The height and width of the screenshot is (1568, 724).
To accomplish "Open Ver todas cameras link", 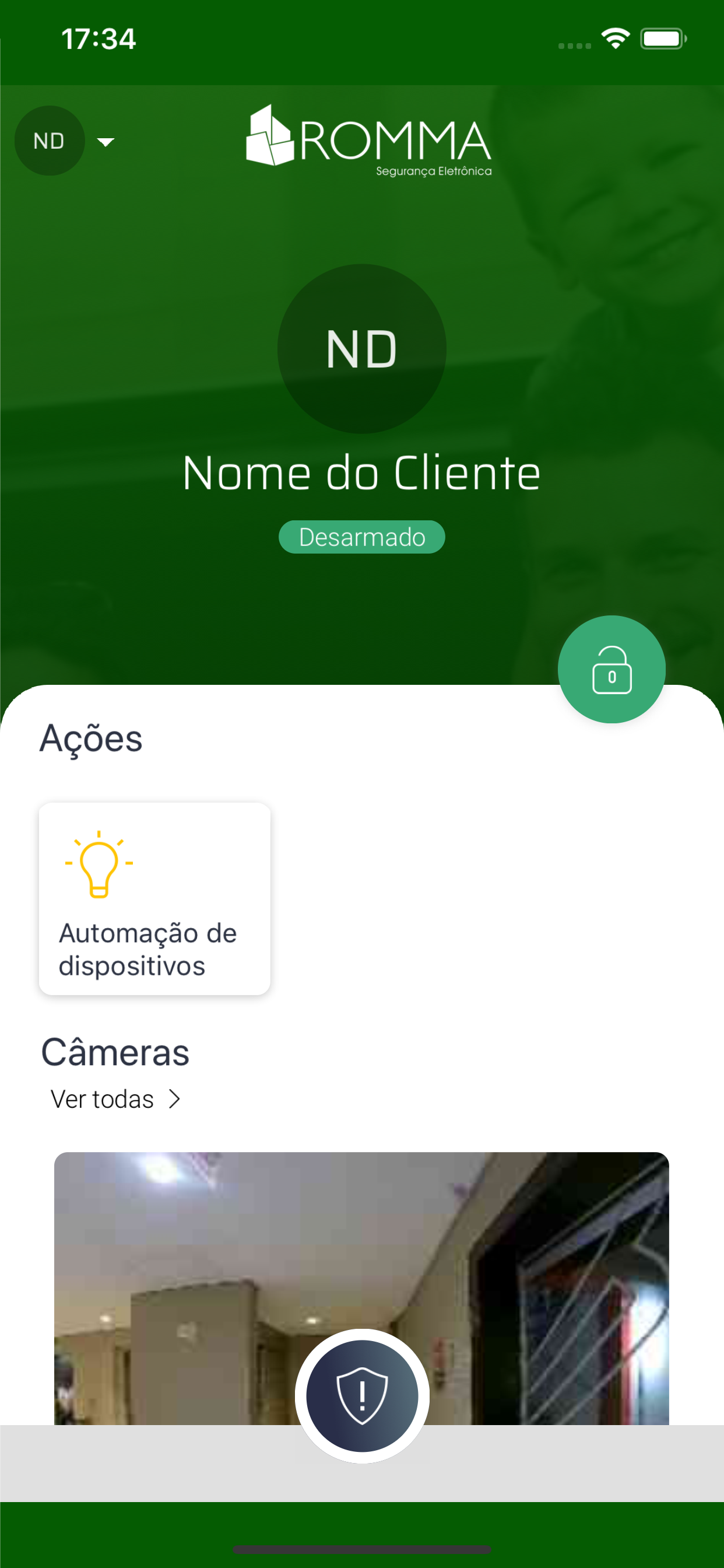I will tap(102, 1098).
